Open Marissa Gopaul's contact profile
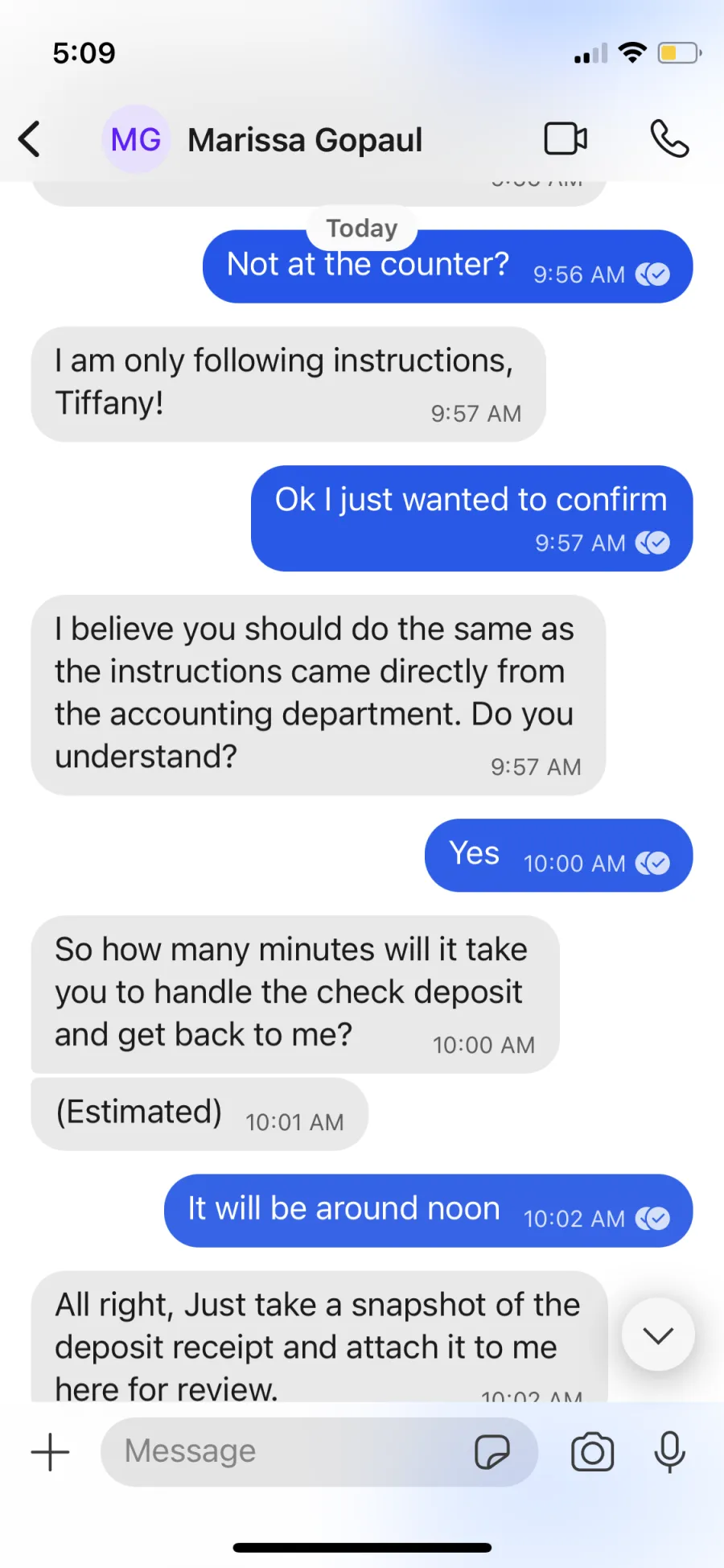The image size is (724, 1568). (x=264, y=139)
